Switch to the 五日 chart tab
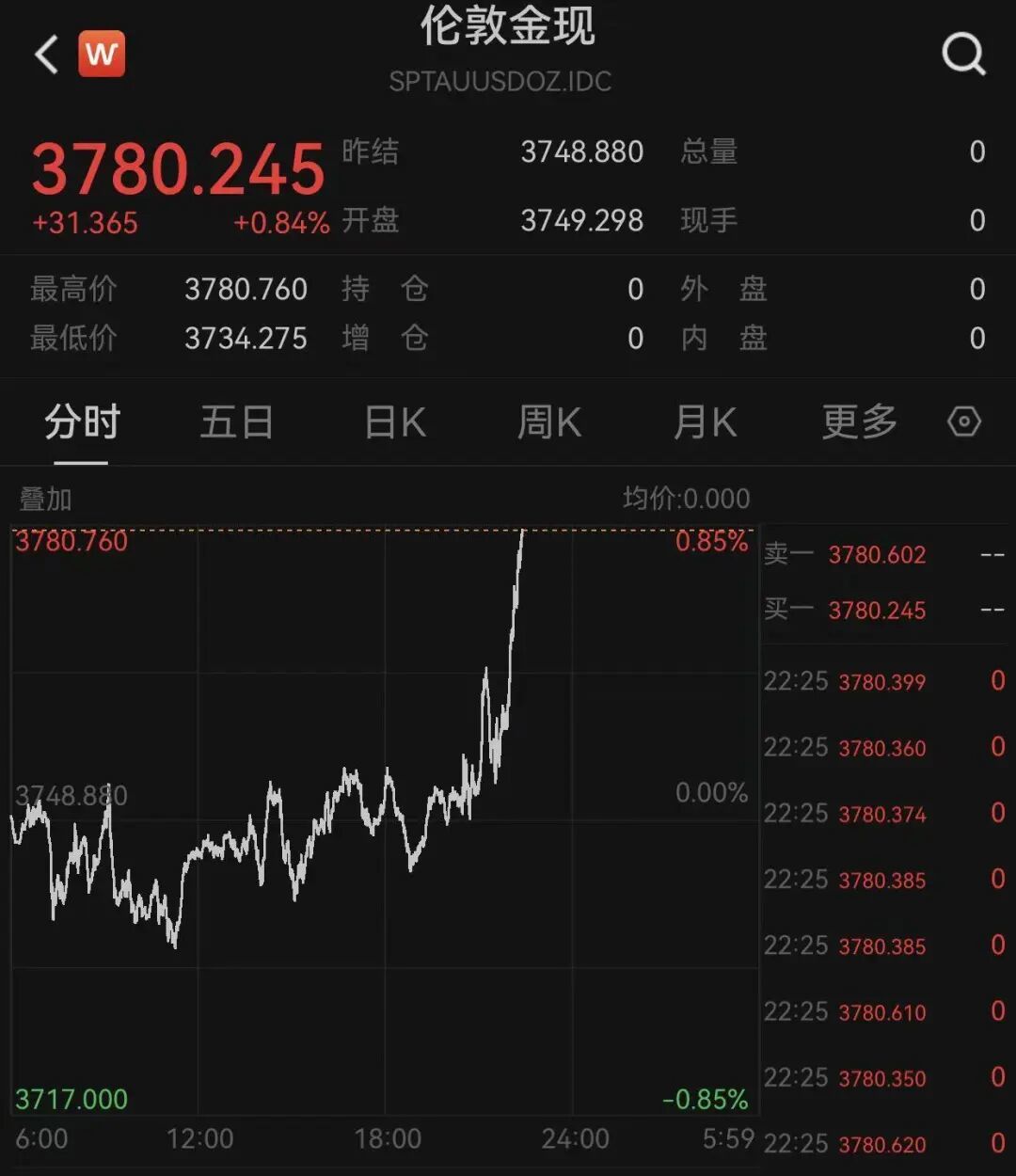The height and width of the screenshot is (1176, 1016). tap(236, 422)
